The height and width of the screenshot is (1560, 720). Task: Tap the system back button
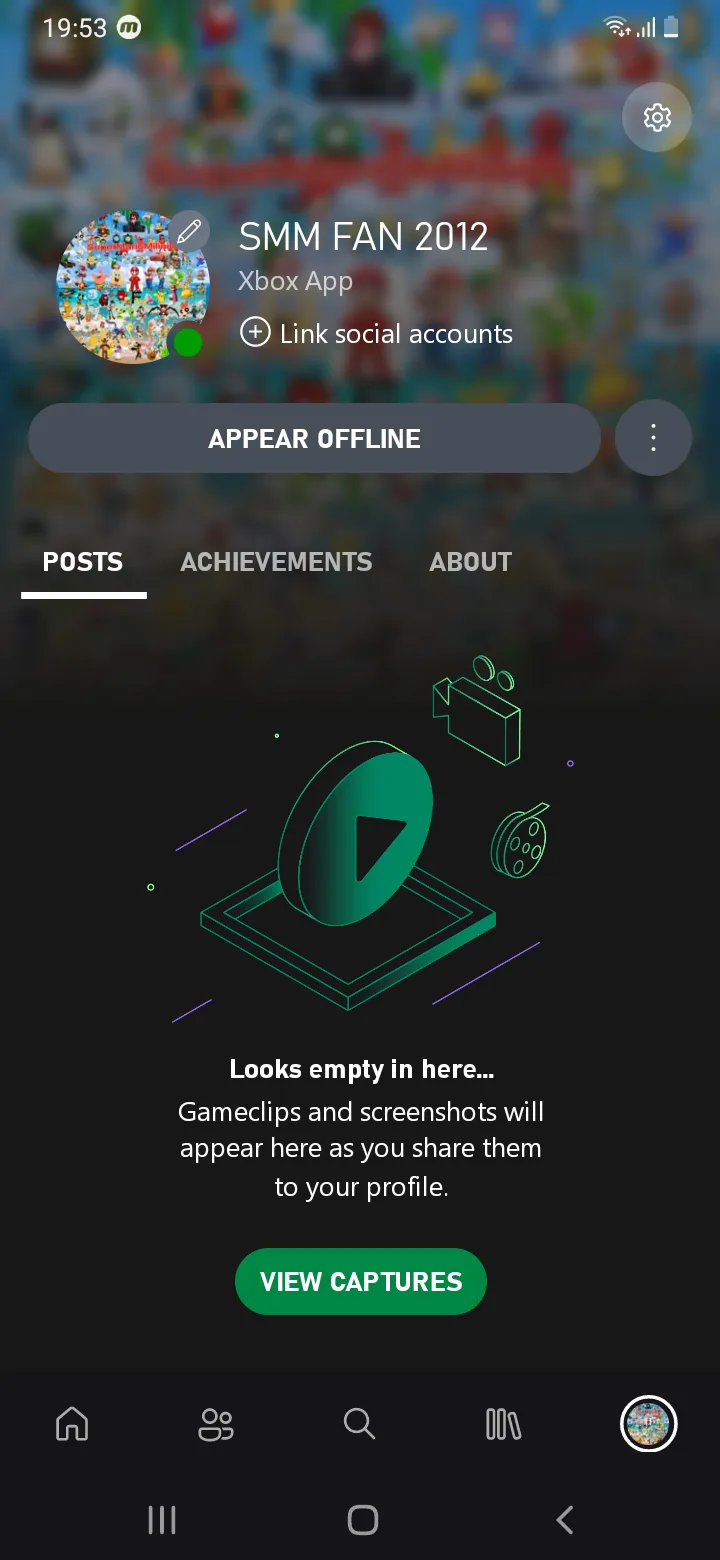565,1520
